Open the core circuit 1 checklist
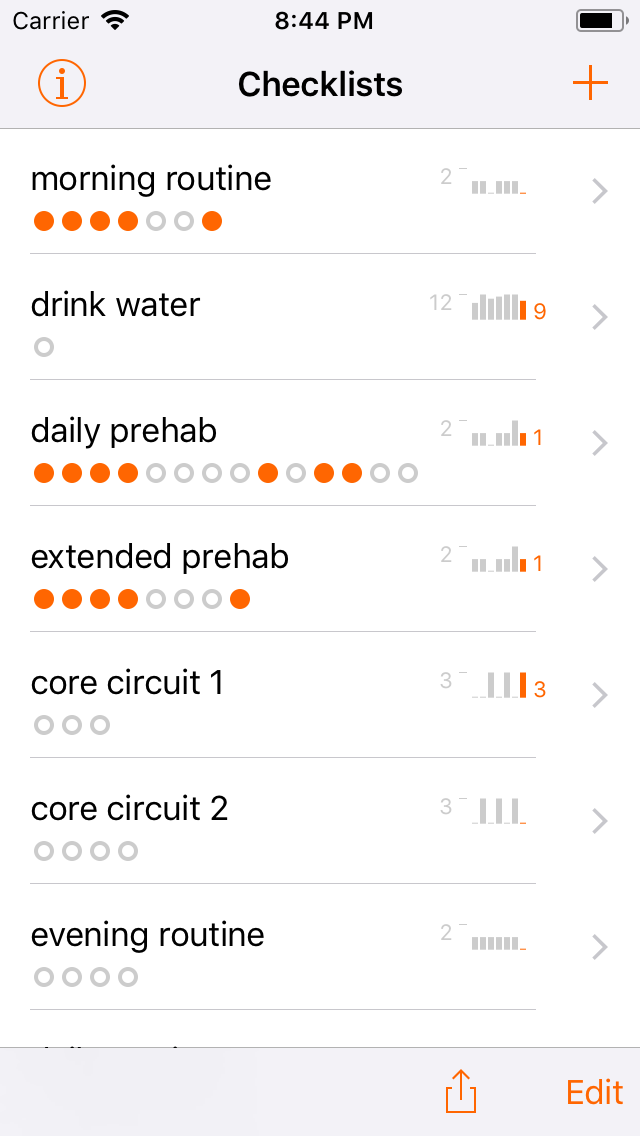The width and height of the screenshot is (640, 1136). 320,696
